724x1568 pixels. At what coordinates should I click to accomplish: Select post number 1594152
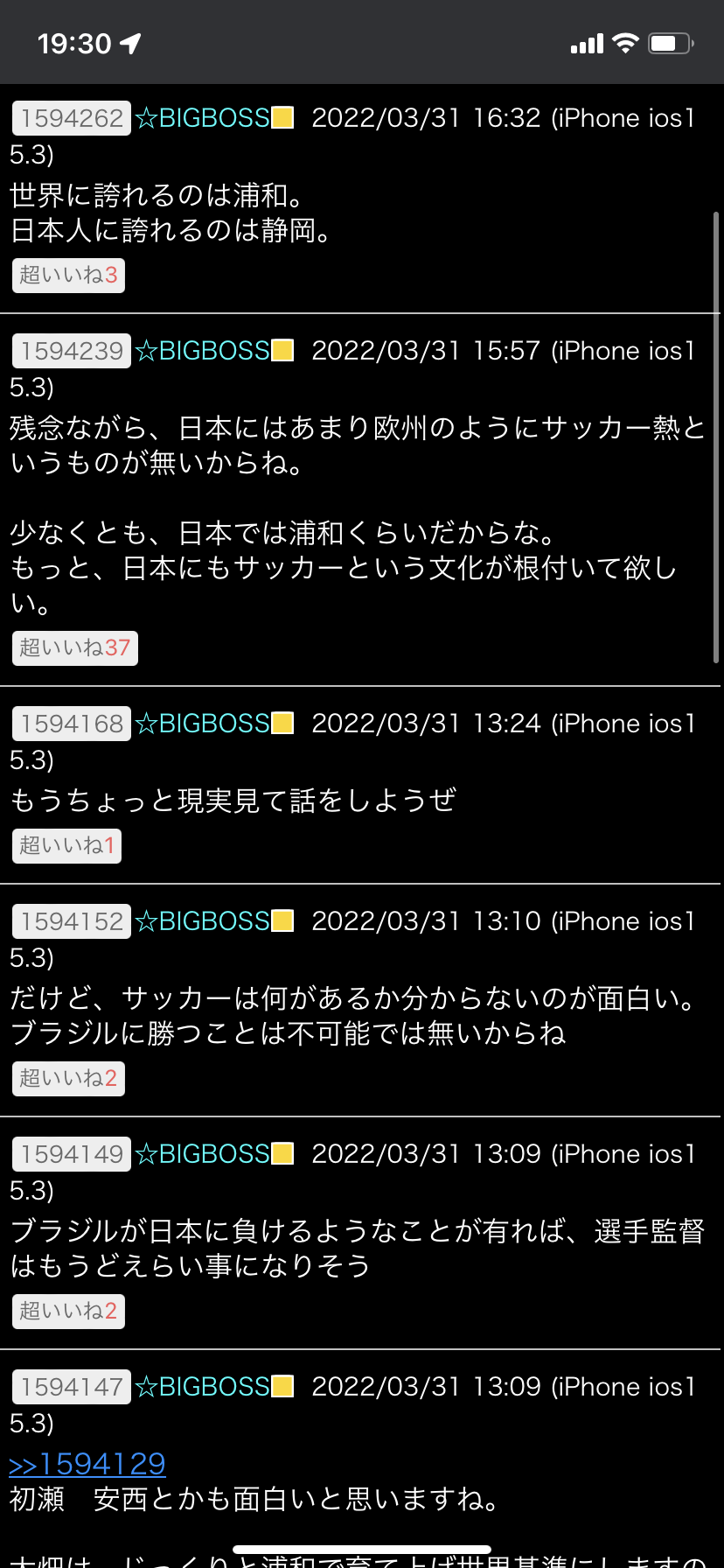(72, 921)
